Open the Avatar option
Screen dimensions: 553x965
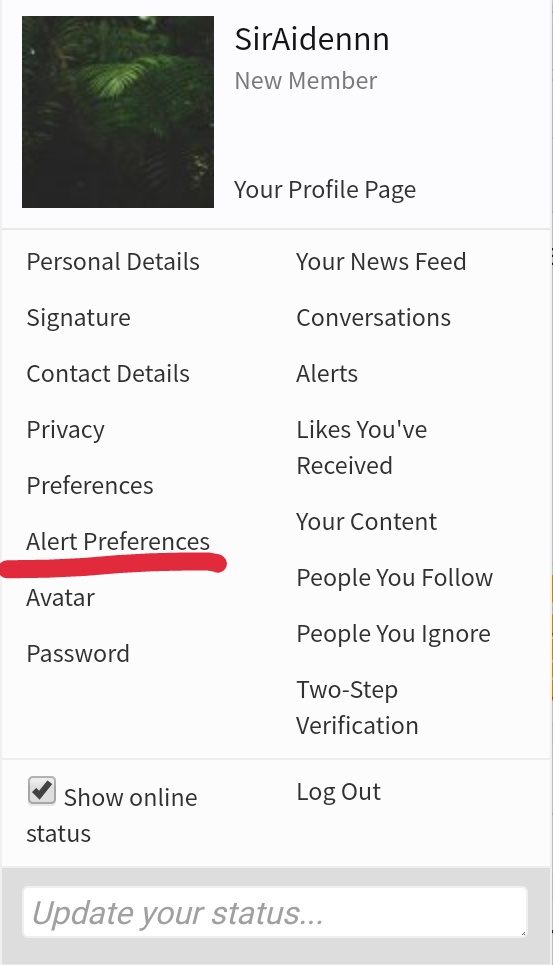pyautogui.click(x=60, y=598)
